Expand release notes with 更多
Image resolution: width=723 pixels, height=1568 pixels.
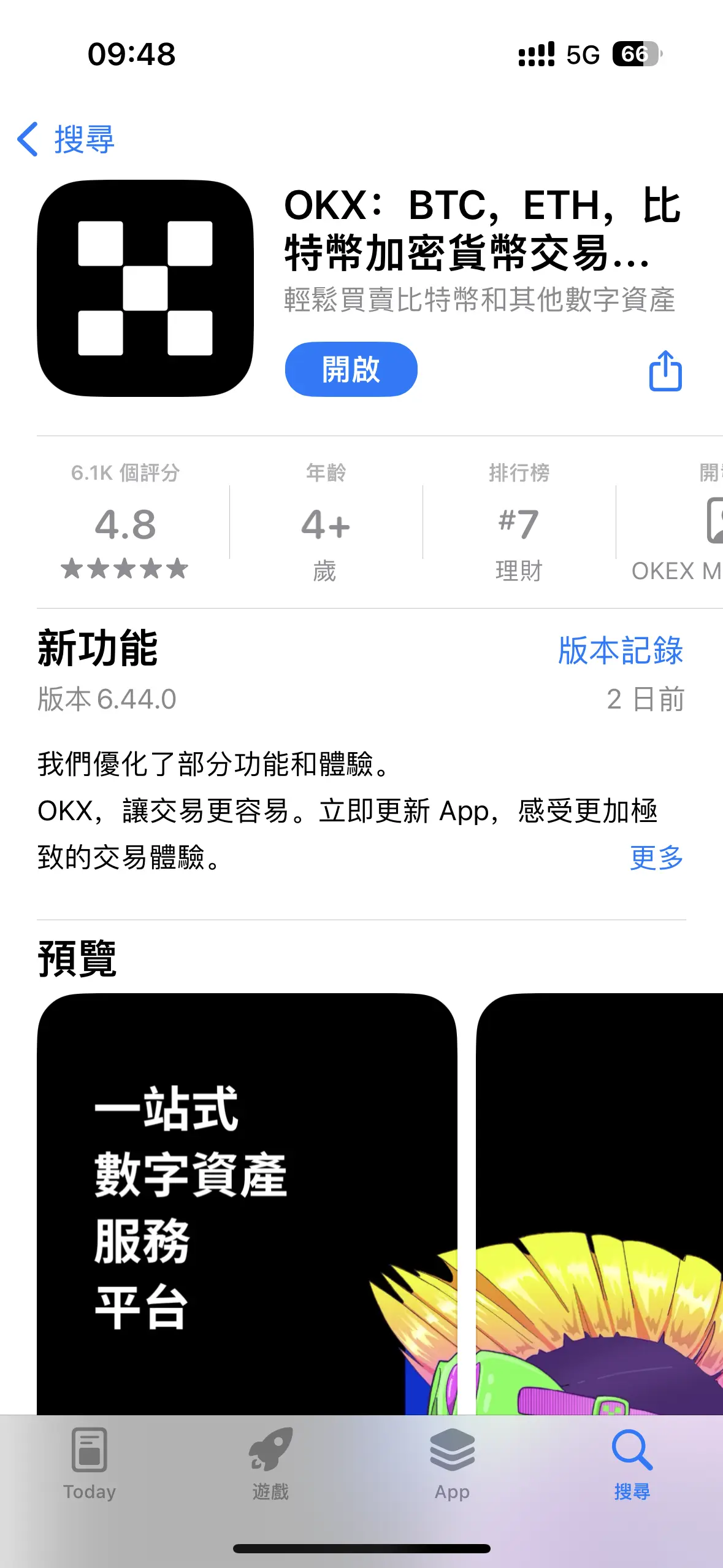click(x=656, y=857)
